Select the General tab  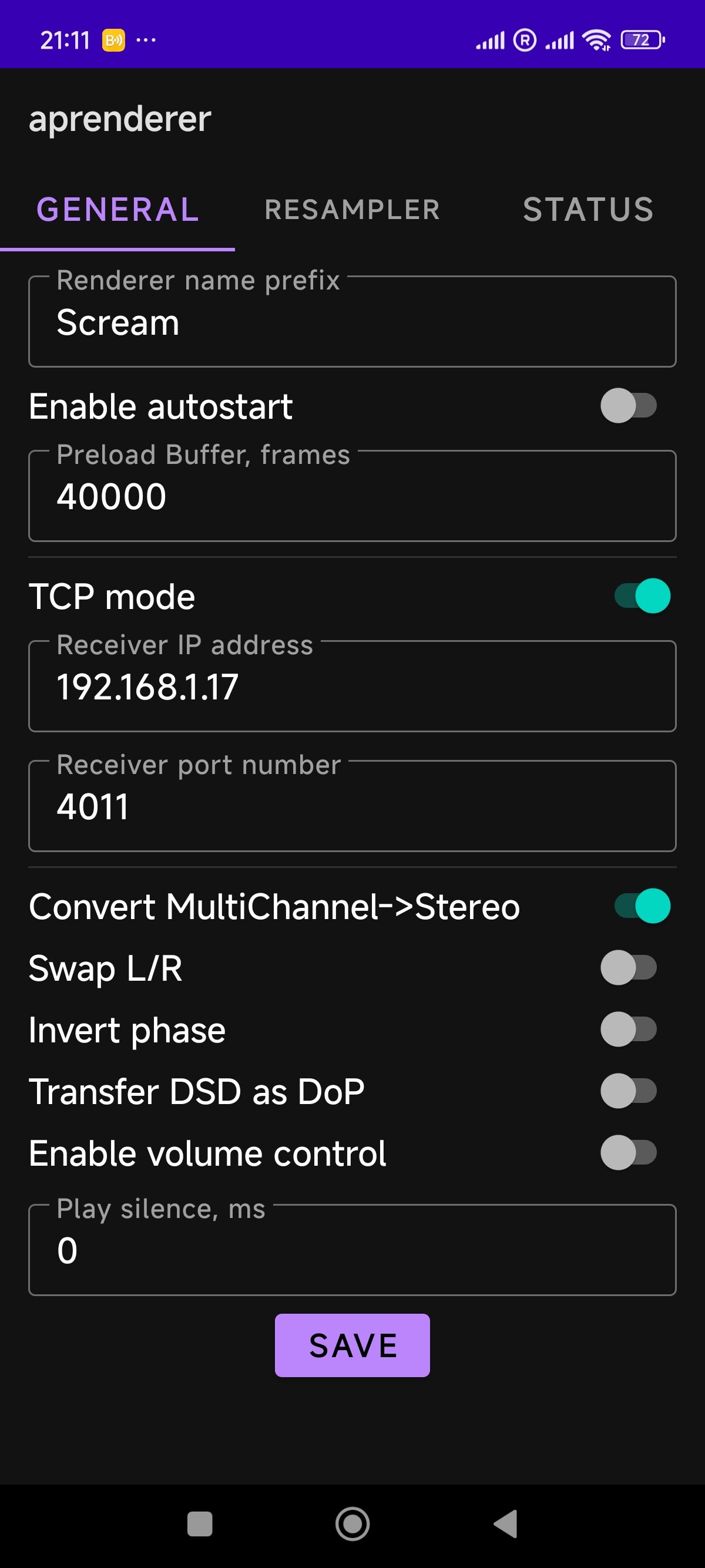(117, 210)
